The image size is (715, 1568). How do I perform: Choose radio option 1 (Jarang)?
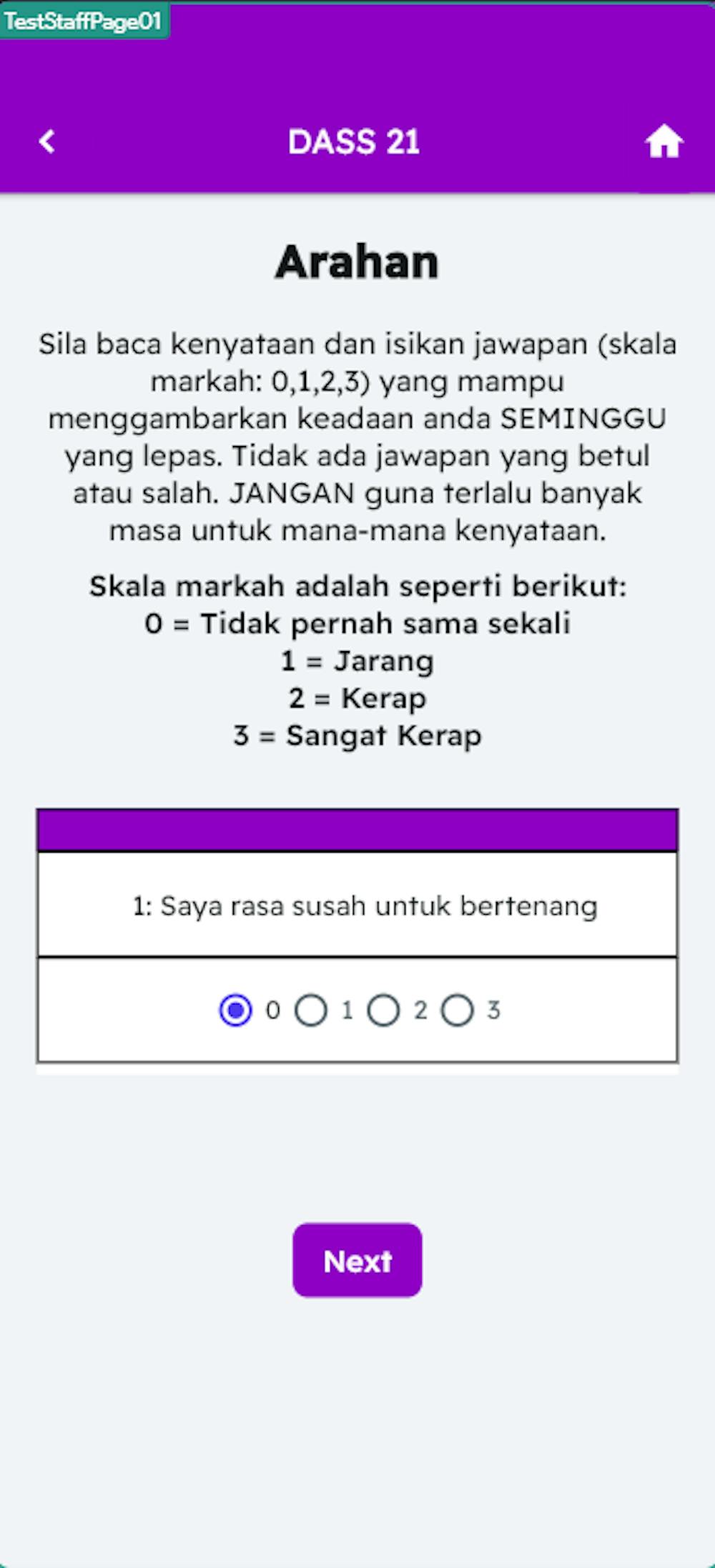click(x=311, y=1011)
